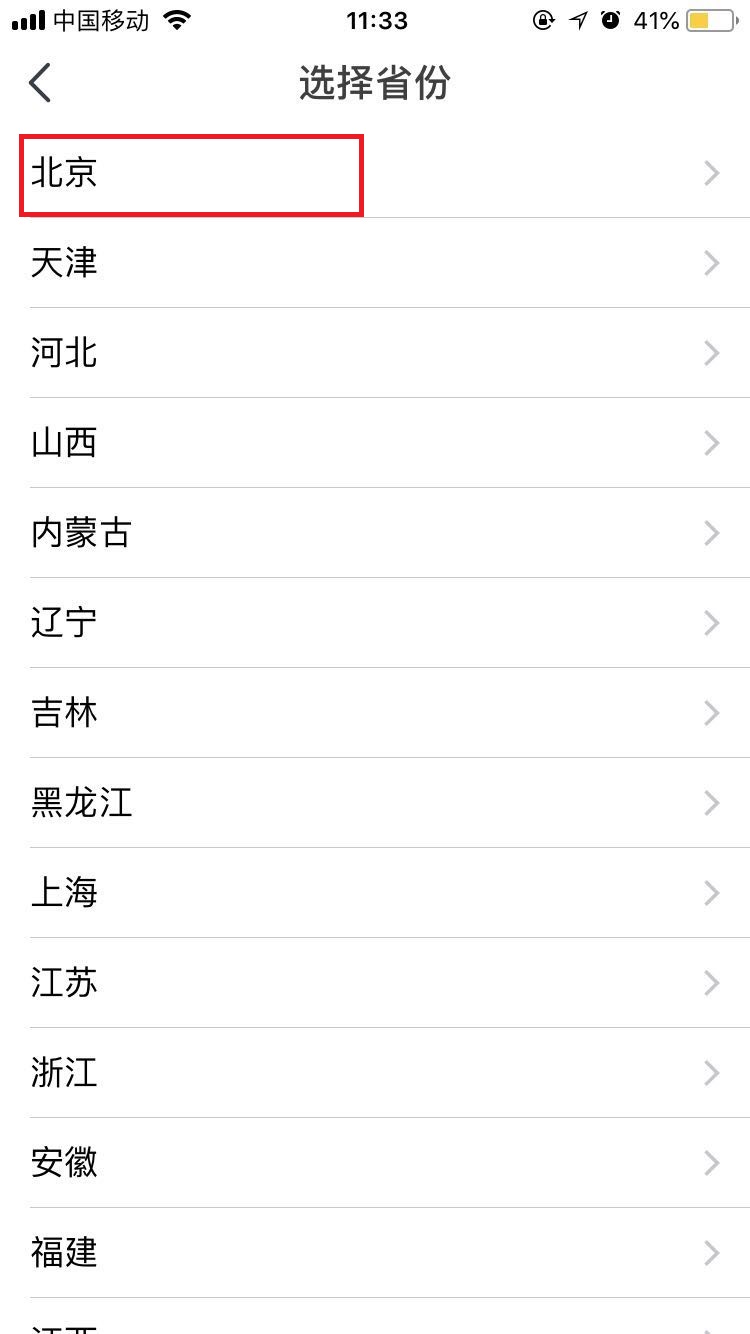The height and width of the screenshot is (1334, 750).
Task: Open the chevron beside 福建
Action: tap(712, 1253)
